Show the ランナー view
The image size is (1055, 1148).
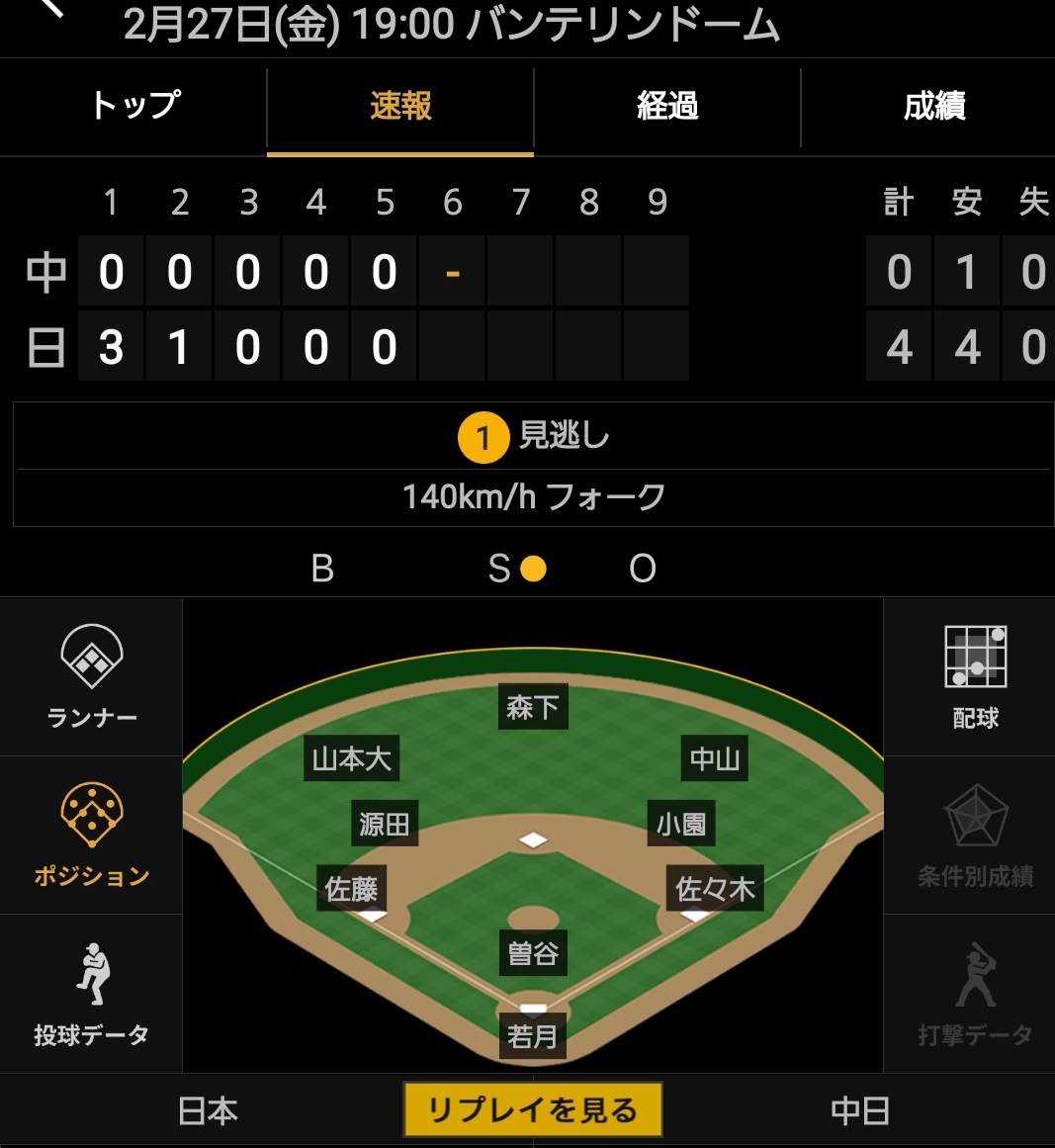[x=91, y=677]
